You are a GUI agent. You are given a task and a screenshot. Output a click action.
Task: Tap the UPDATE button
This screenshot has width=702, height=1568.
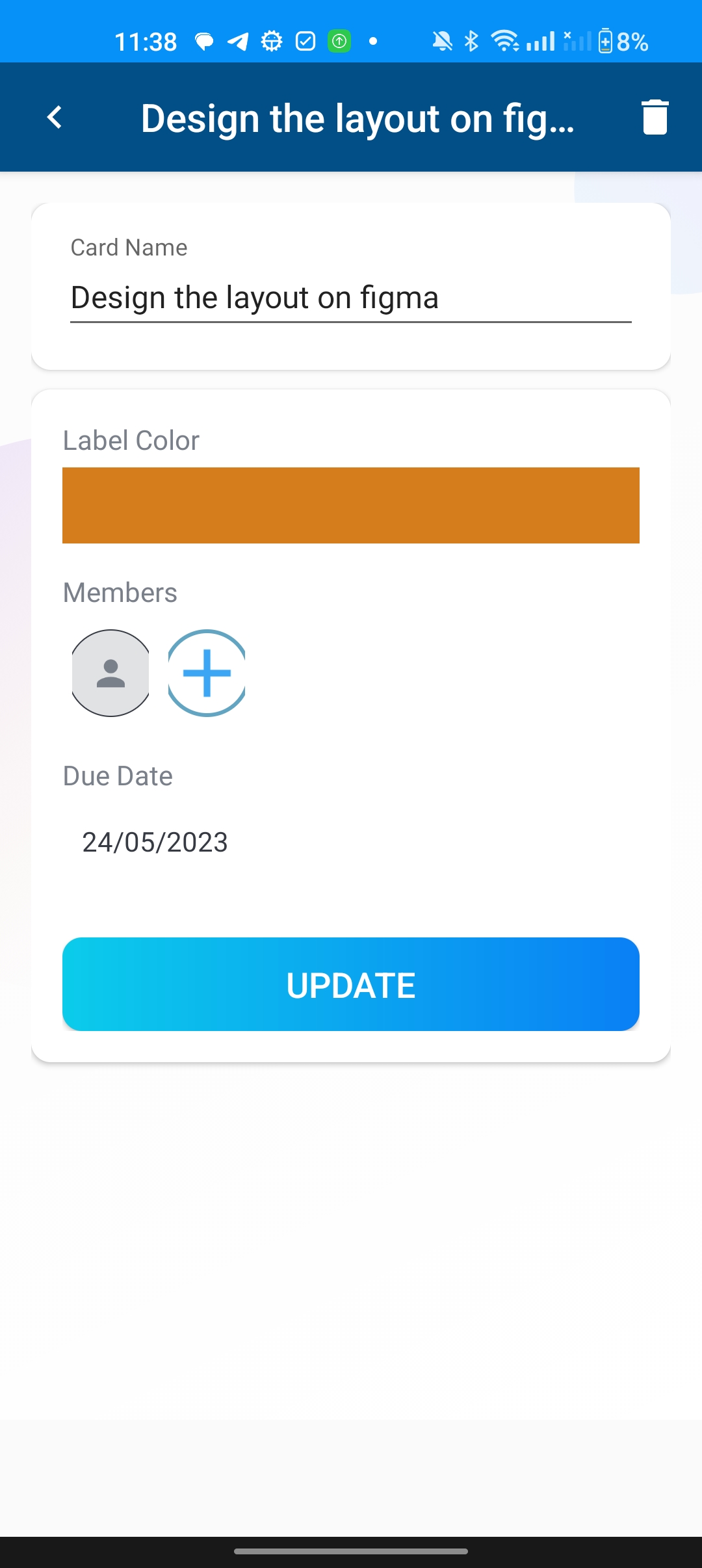click(x=351, y=984)
